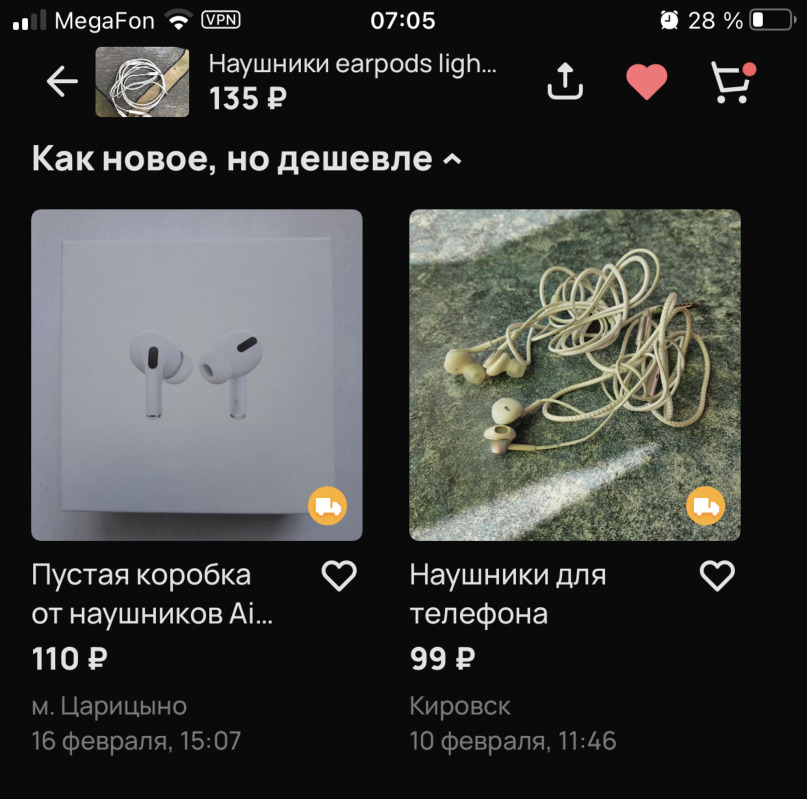Remove listing from favorites with the red heart
Viewport: 807px width, 799px height.
click(647, 82)
